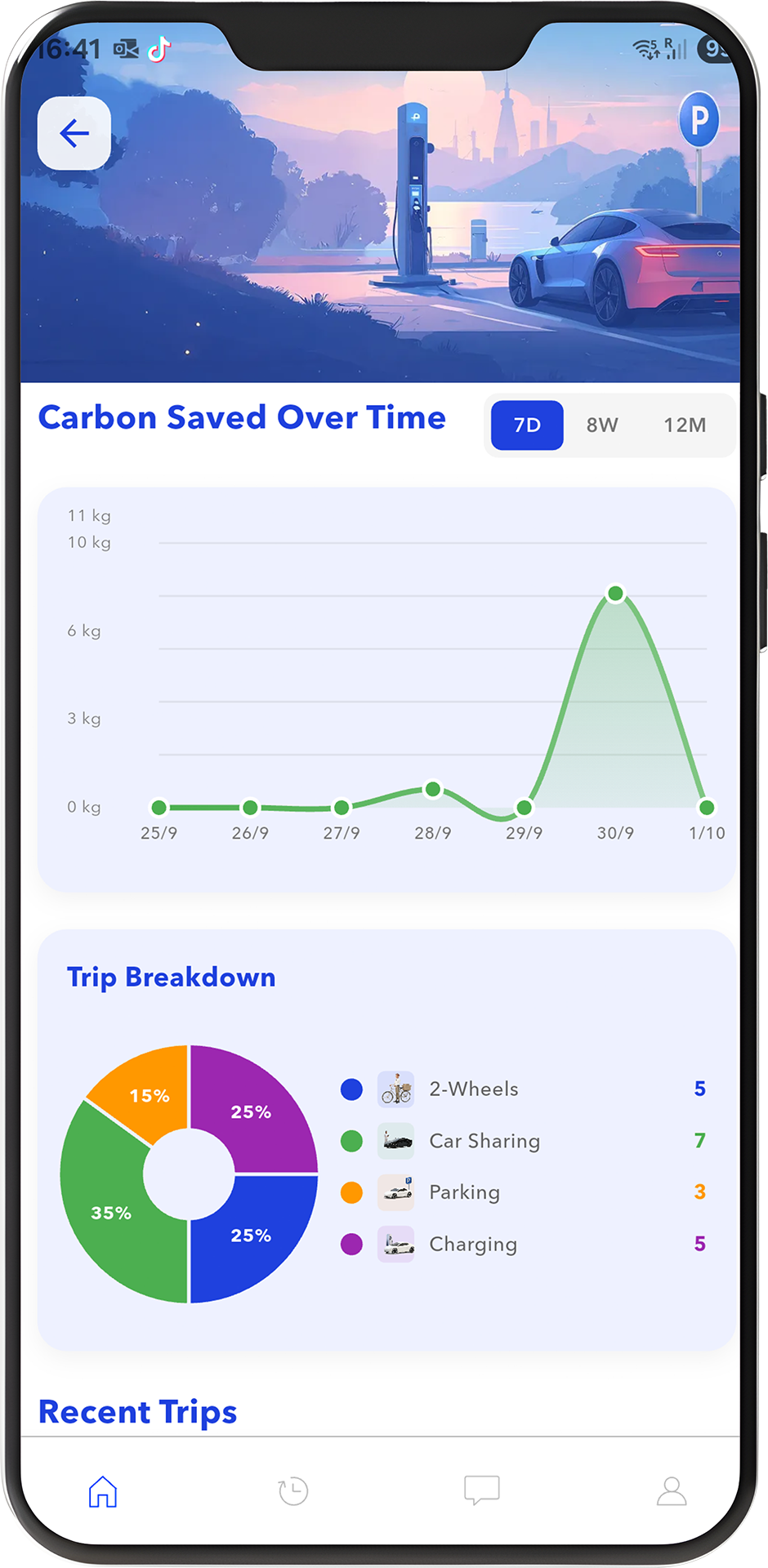Screen dimensions: 768x1568
Task: Switch to the 12M time range
Action: (685, 425)
